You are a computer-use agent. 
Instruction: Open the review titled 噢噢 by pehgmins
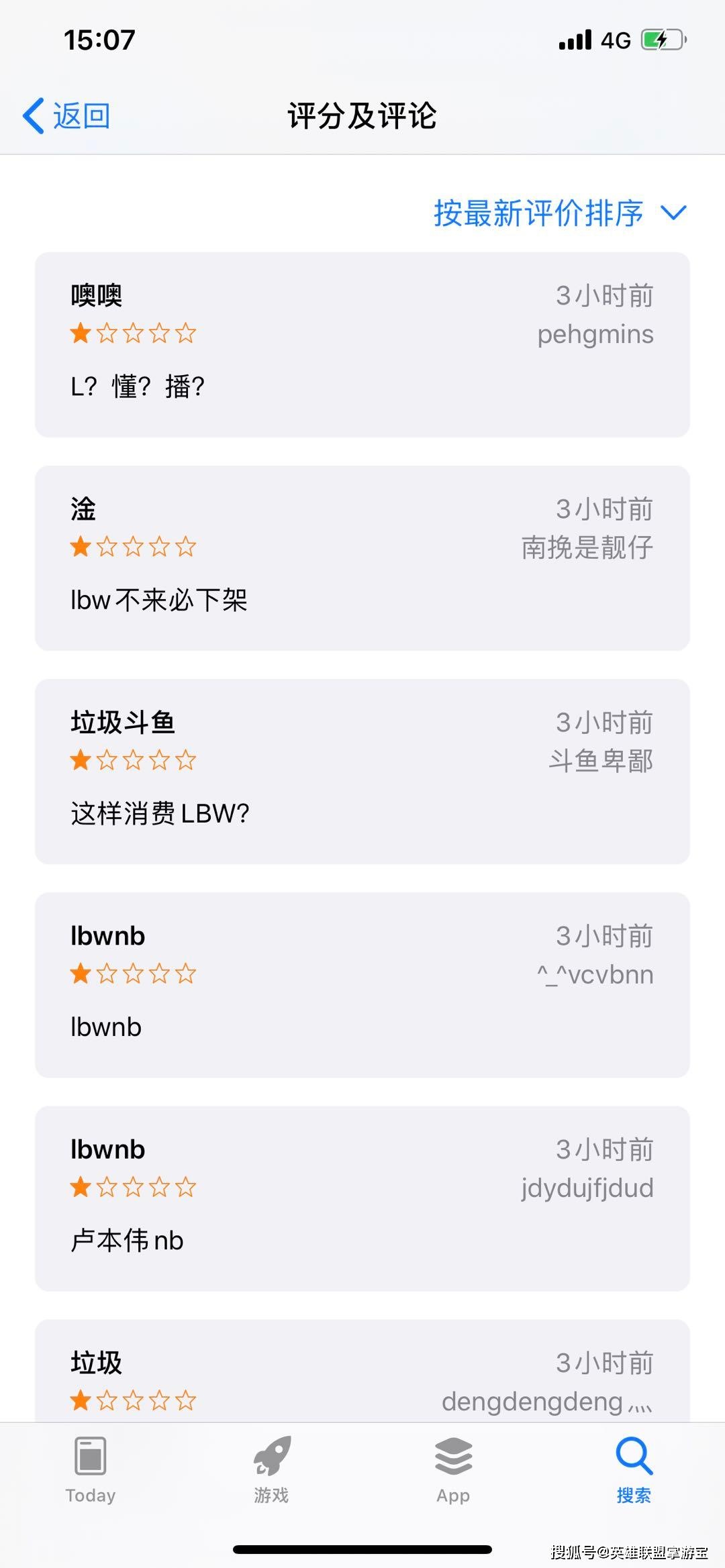click(362, 345)
